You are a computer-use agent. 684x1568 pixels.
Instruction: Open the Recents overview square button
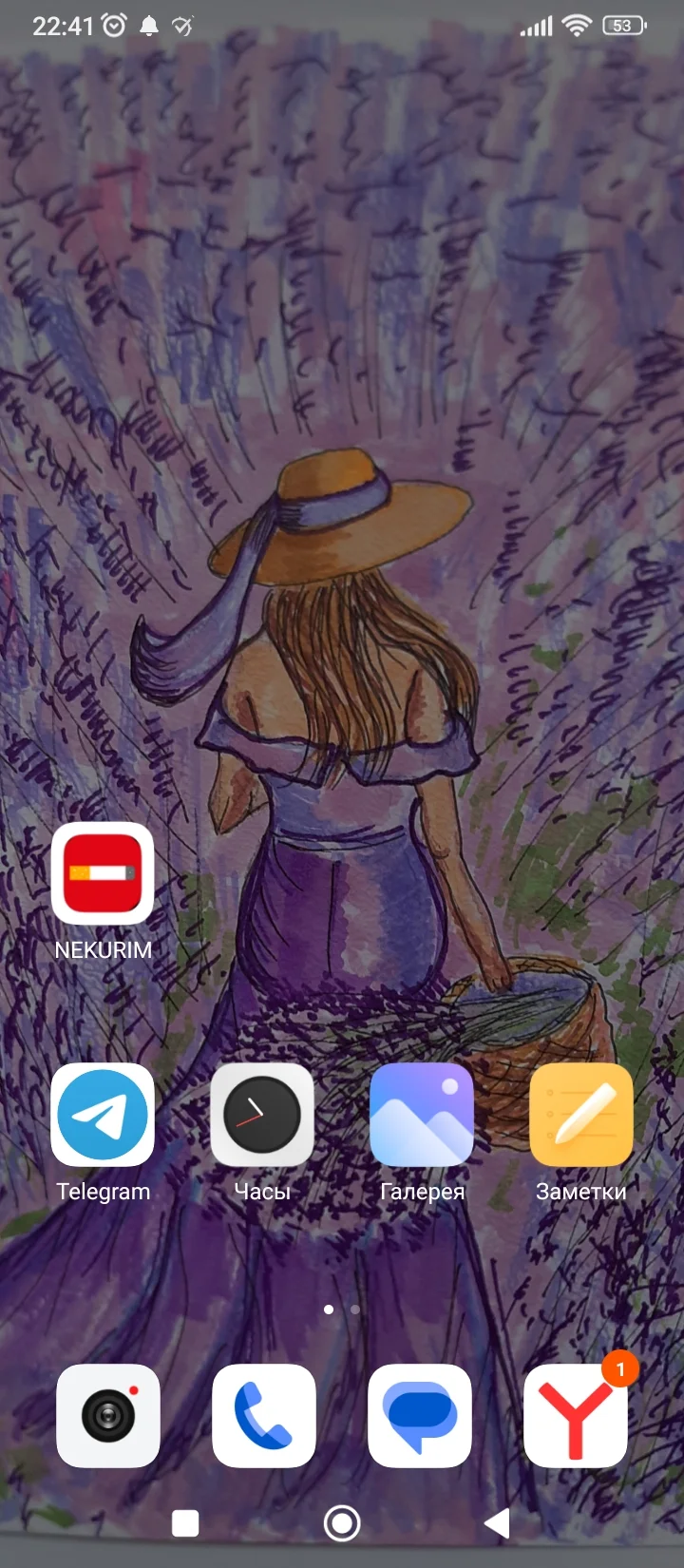pos(186,1521)
